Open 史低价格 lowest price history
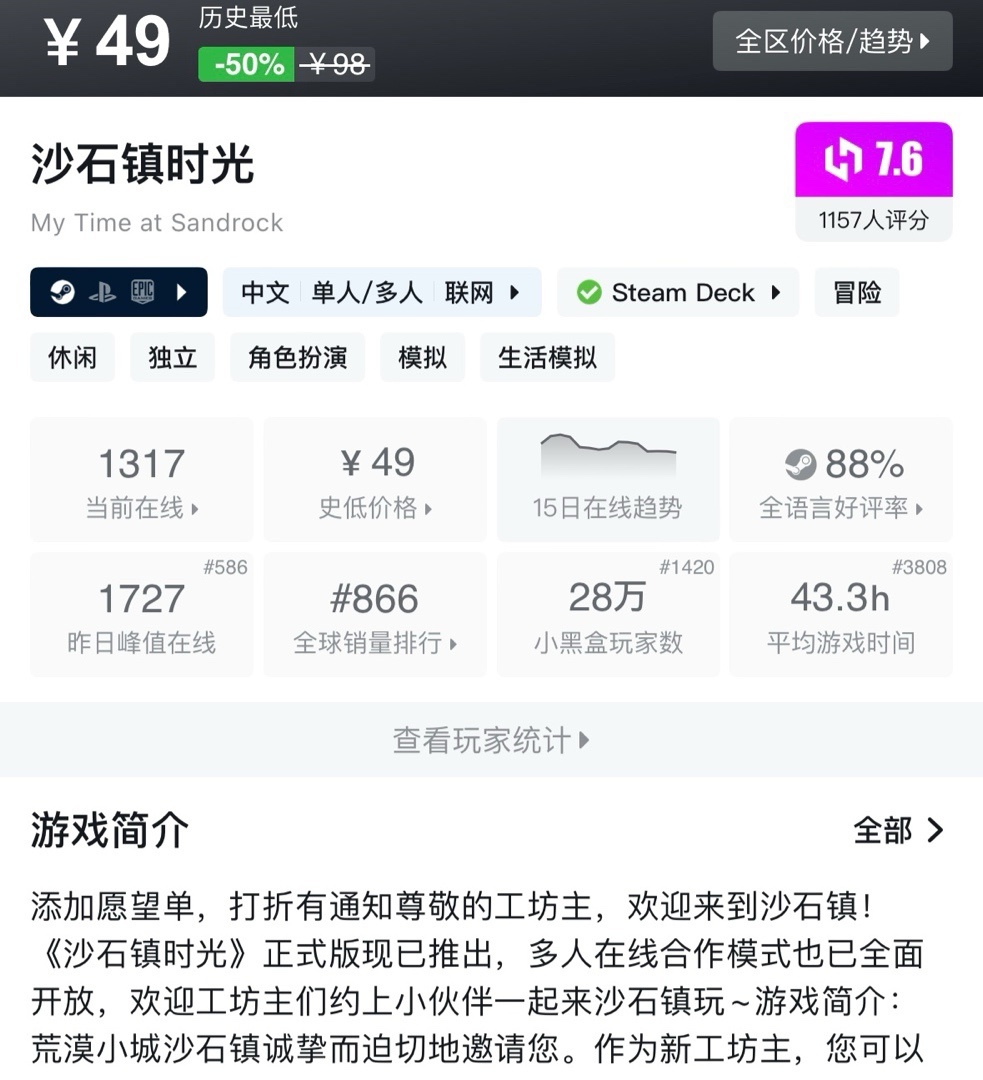The height and width of the screenshot is (1080, 983). [x=375, y=480]
